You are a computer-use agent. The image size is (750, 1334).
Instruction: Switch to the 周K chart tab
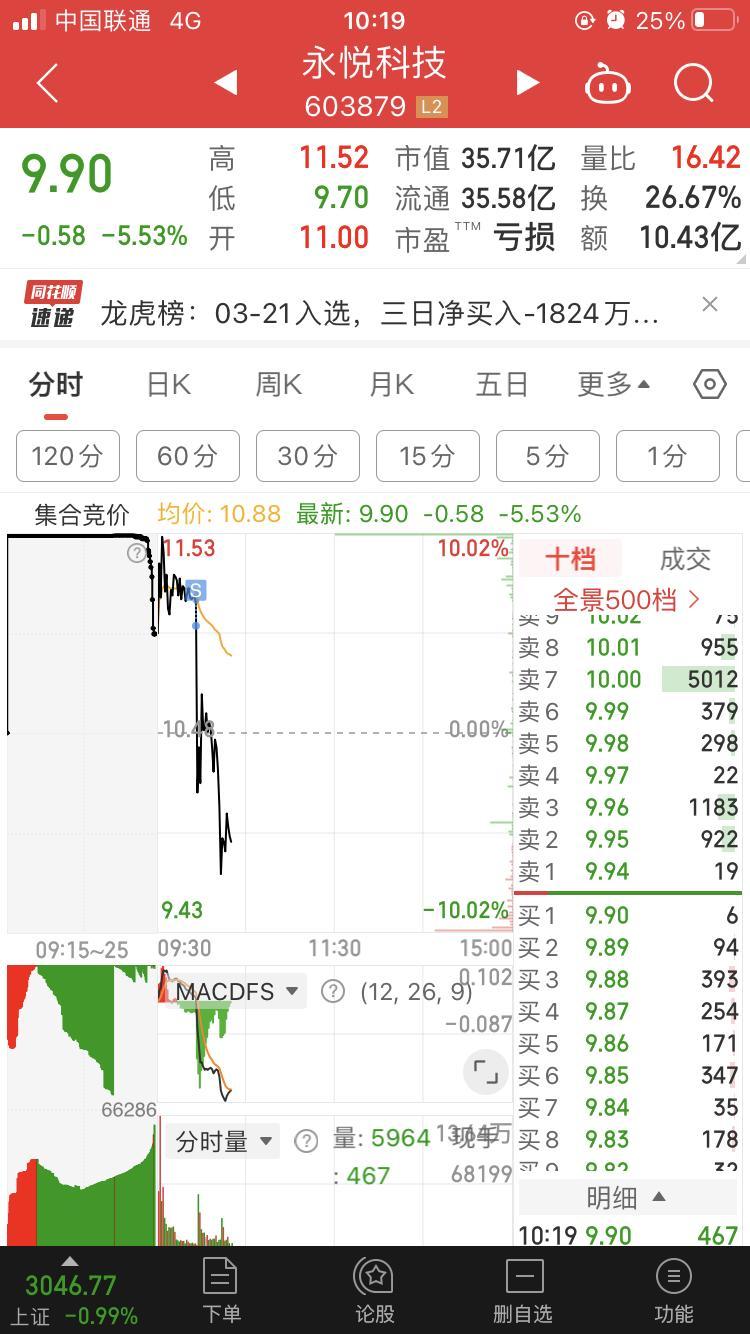(x=279, y=384)
